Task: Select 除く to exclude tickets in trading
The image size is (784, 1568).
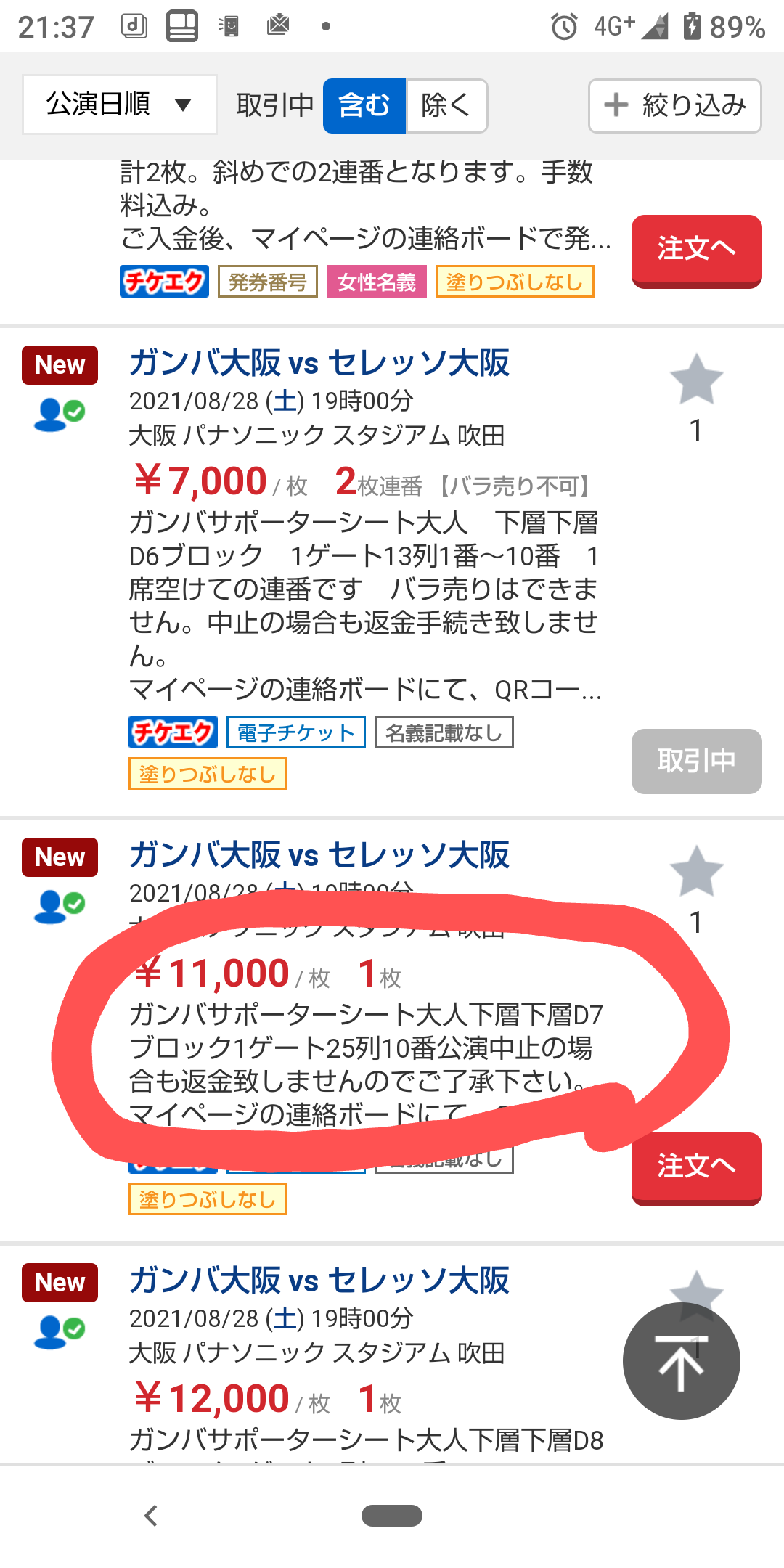Action: (446, 106)
